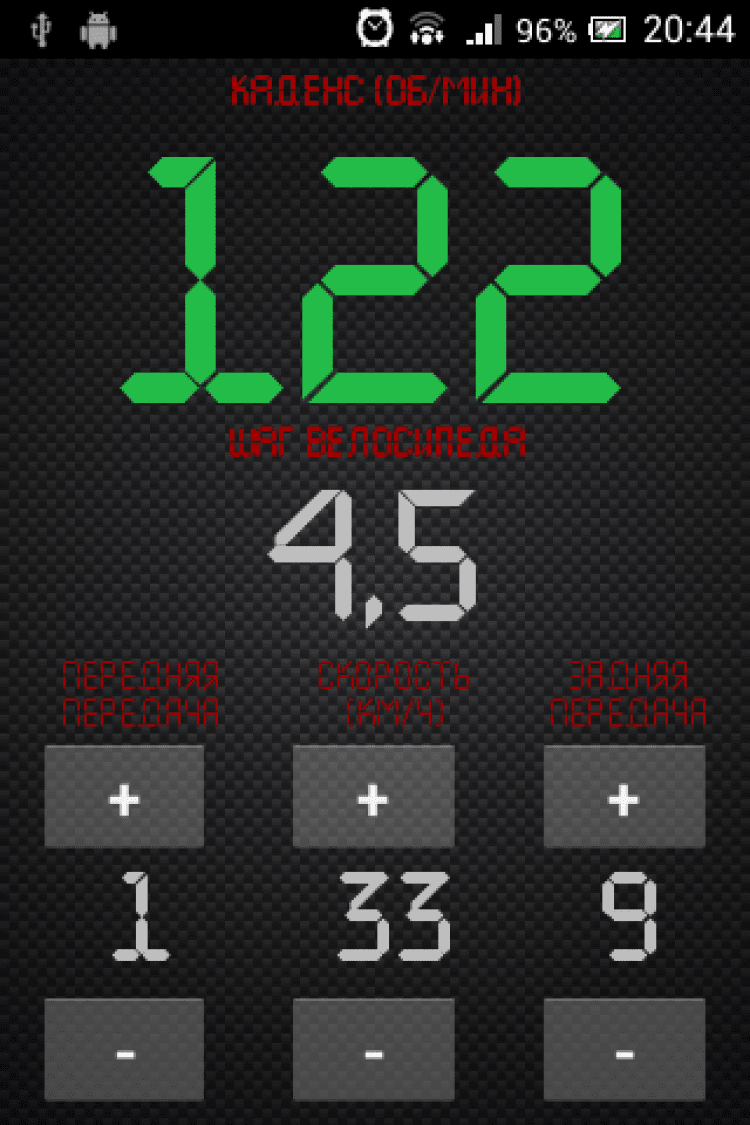Decrease the rear gear (Задняя передача) value
The height and width of the screenshot is (1125, 750).
[x=624, y=1050]
